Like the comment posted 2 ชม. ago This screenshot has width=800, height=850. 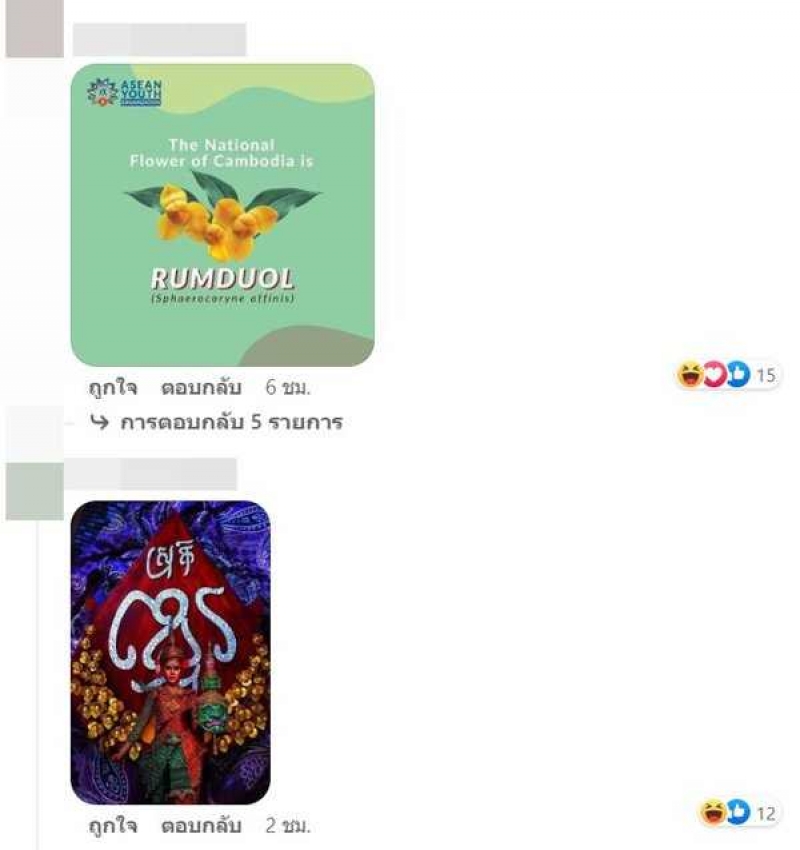pyautogui.click(x=110, y=827)
